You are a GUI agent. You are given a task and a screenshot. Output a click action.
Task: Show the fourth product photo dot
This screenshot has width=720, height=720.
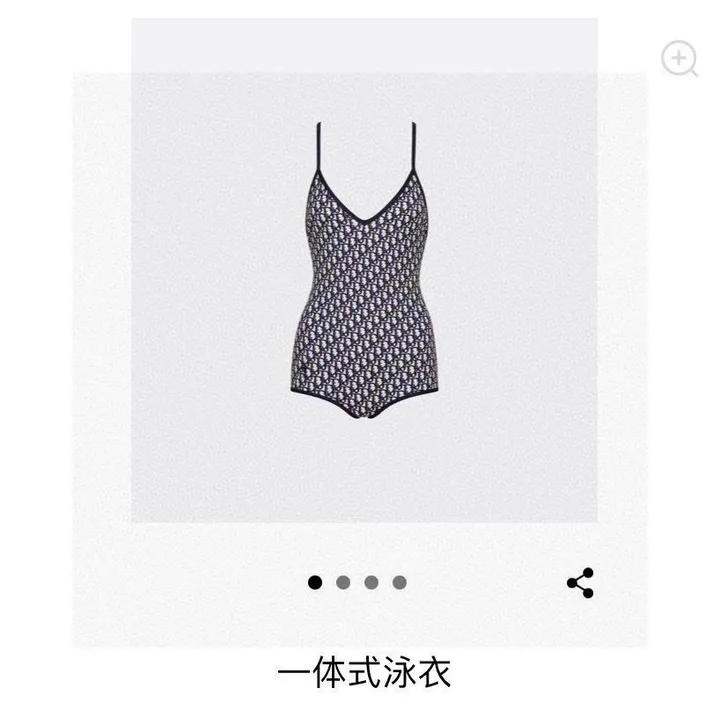coord(399,582)
